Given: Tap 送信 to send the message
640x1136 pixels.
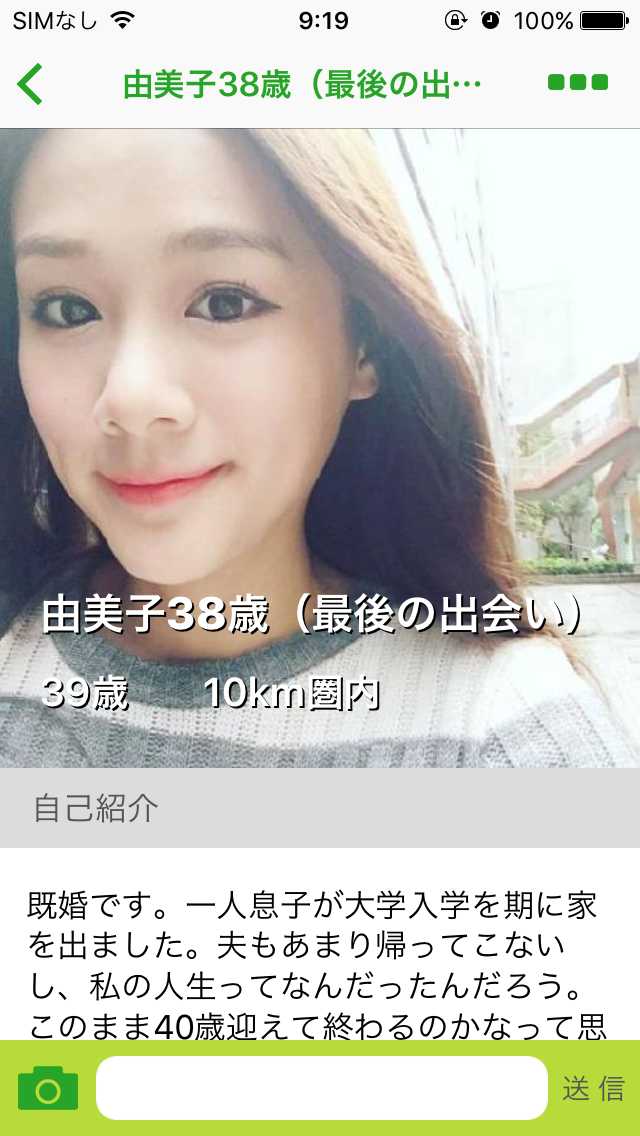Looking at the screenshot, I should (593, 1088).
